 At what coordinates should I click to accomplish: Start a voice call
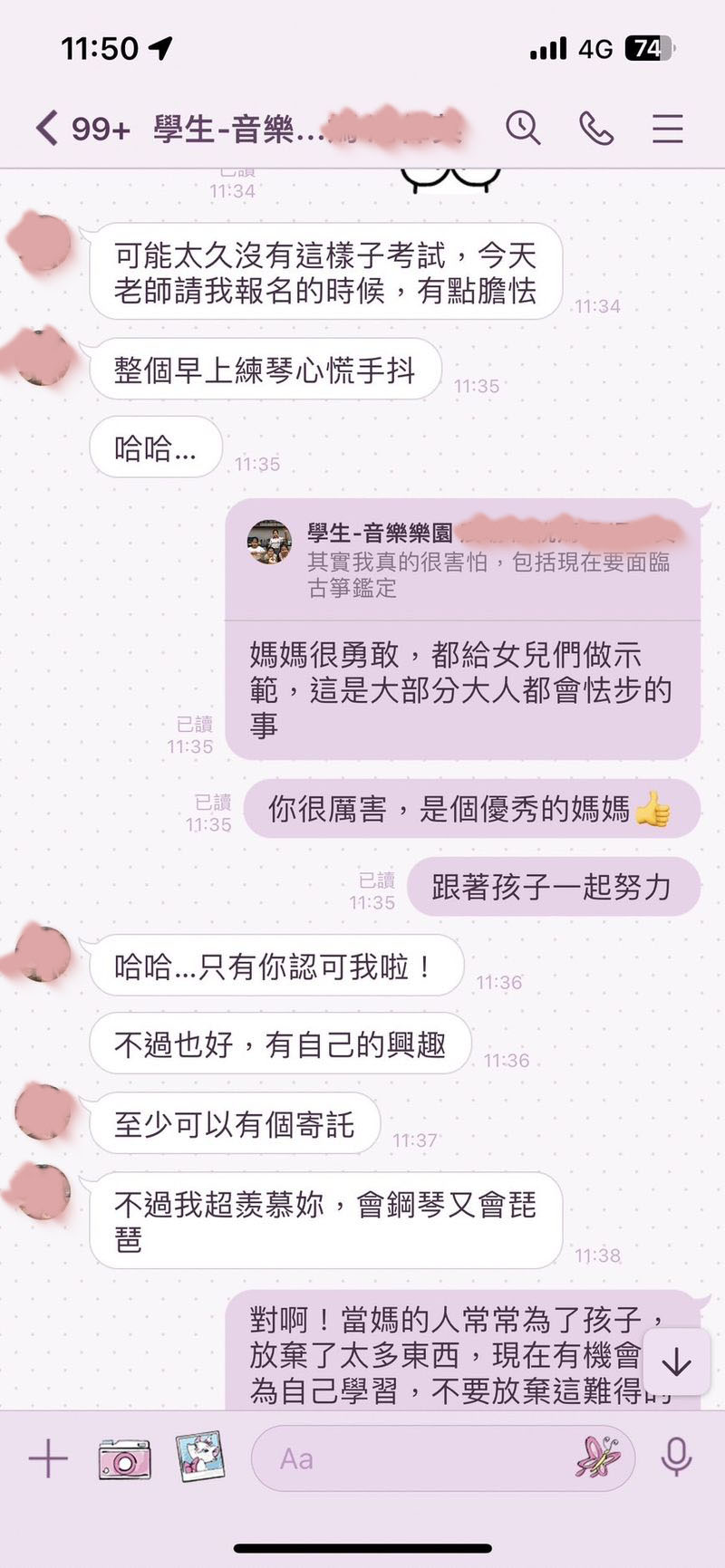(x=595, y=128)
